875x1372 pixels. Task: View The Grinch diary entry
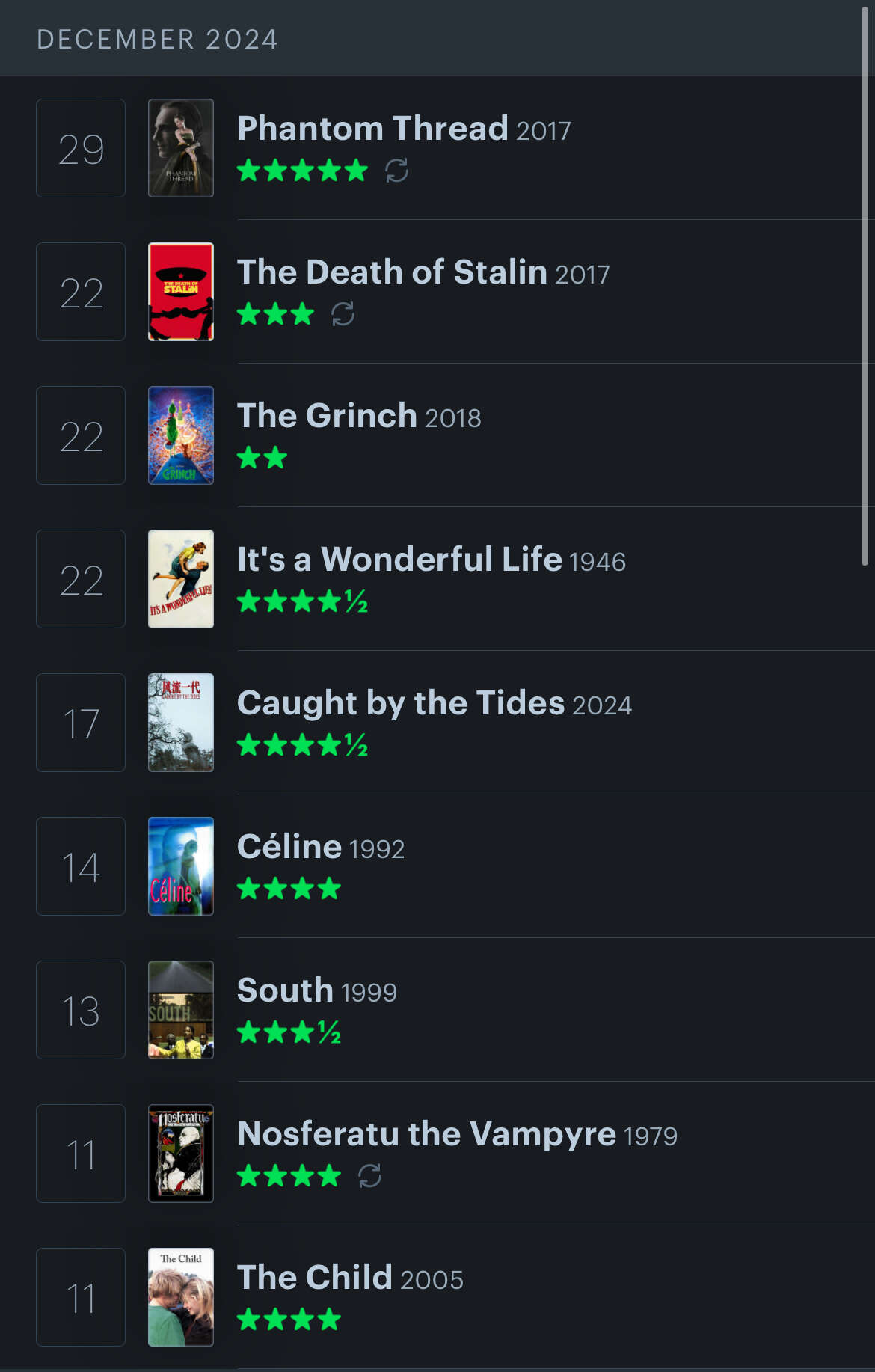[x=327, y=416]
